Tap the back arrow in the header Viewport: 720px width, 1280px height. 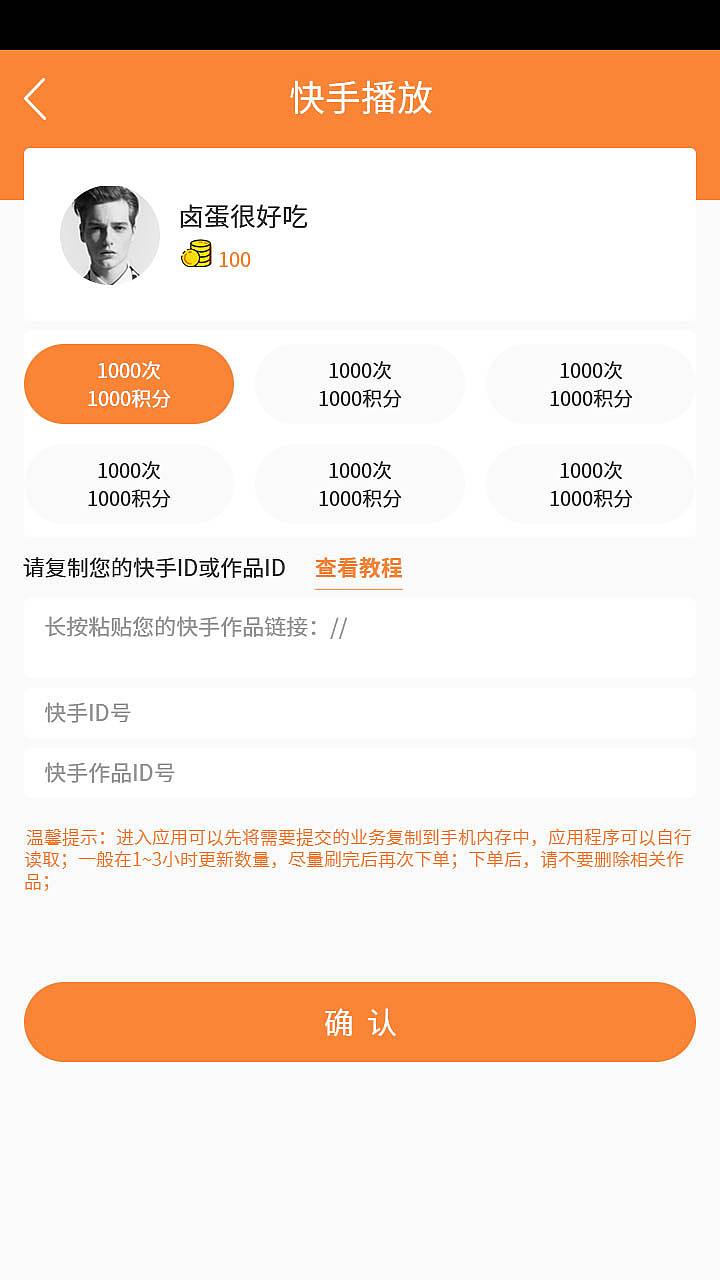click(35, 98)
